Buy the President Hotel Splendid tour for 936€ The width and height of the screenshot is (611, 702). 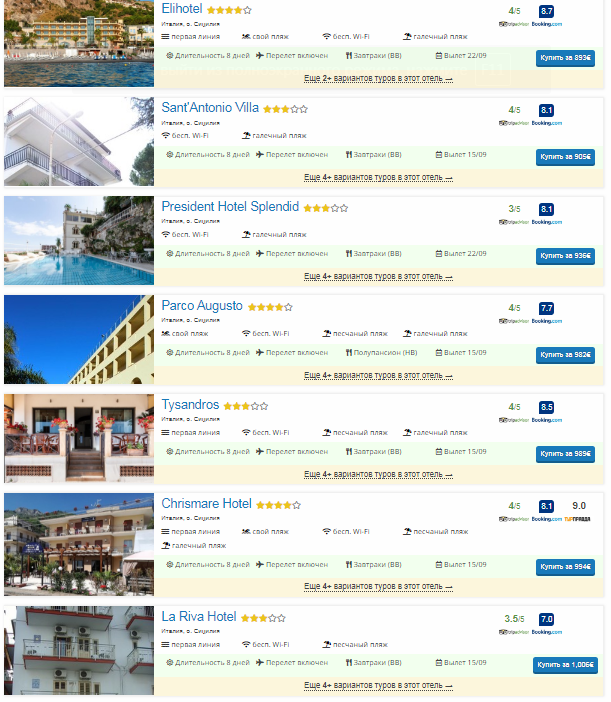(565, 256)
